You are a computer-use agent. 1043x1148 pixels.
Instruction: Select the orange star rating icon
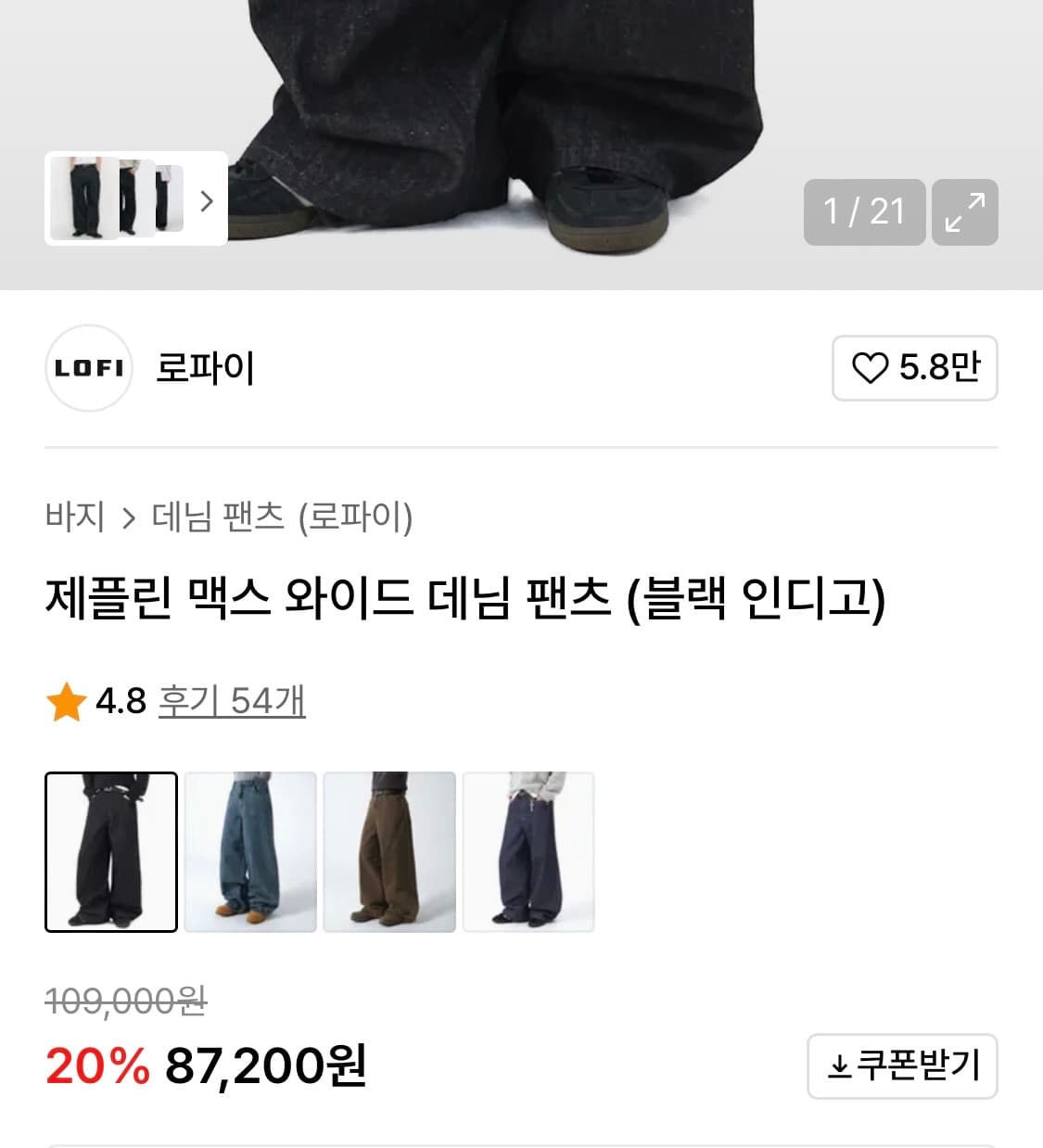click(65, 703)
